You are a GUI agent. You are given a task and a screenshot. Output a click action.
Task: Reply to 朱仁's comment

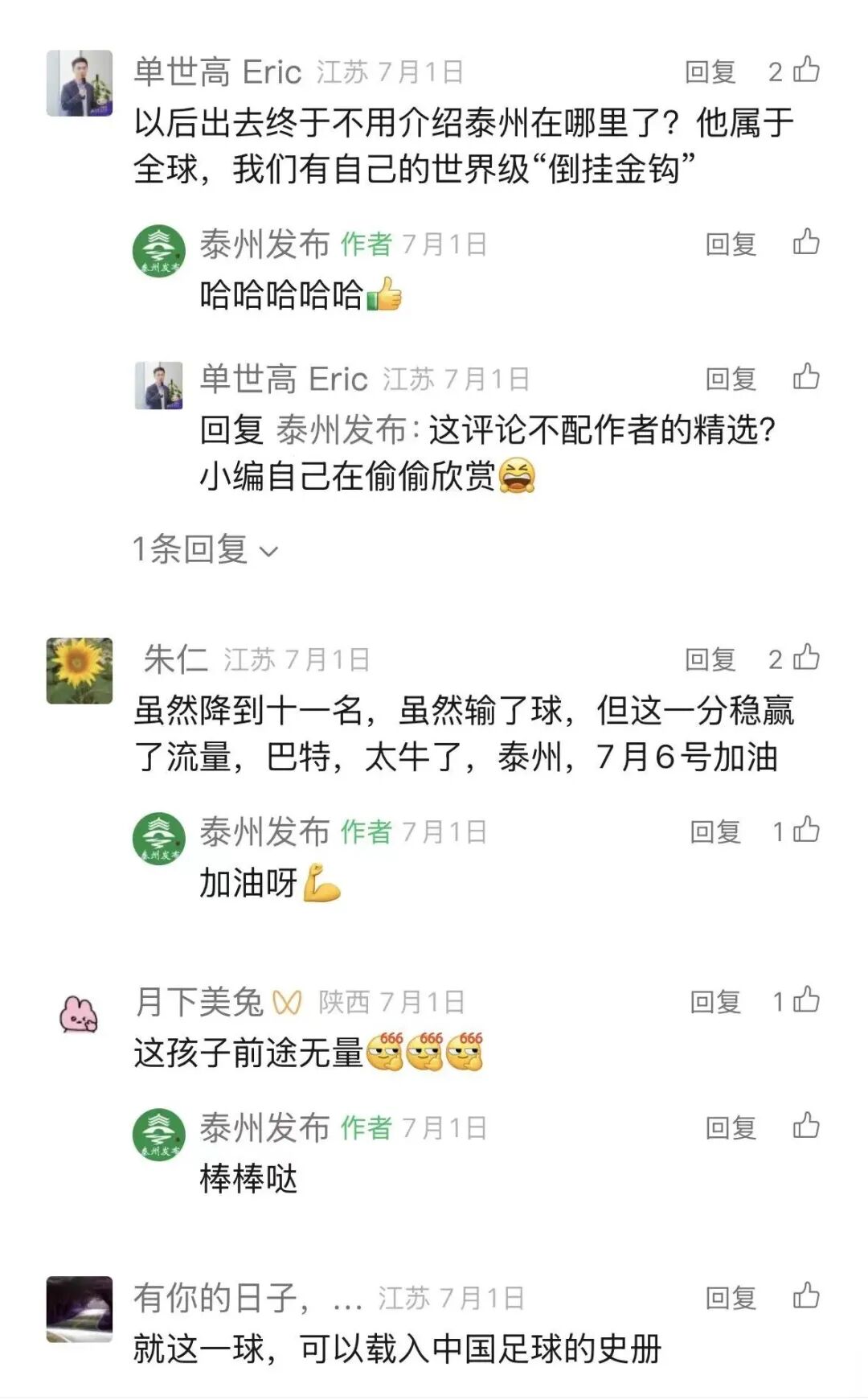coord(710,659)
